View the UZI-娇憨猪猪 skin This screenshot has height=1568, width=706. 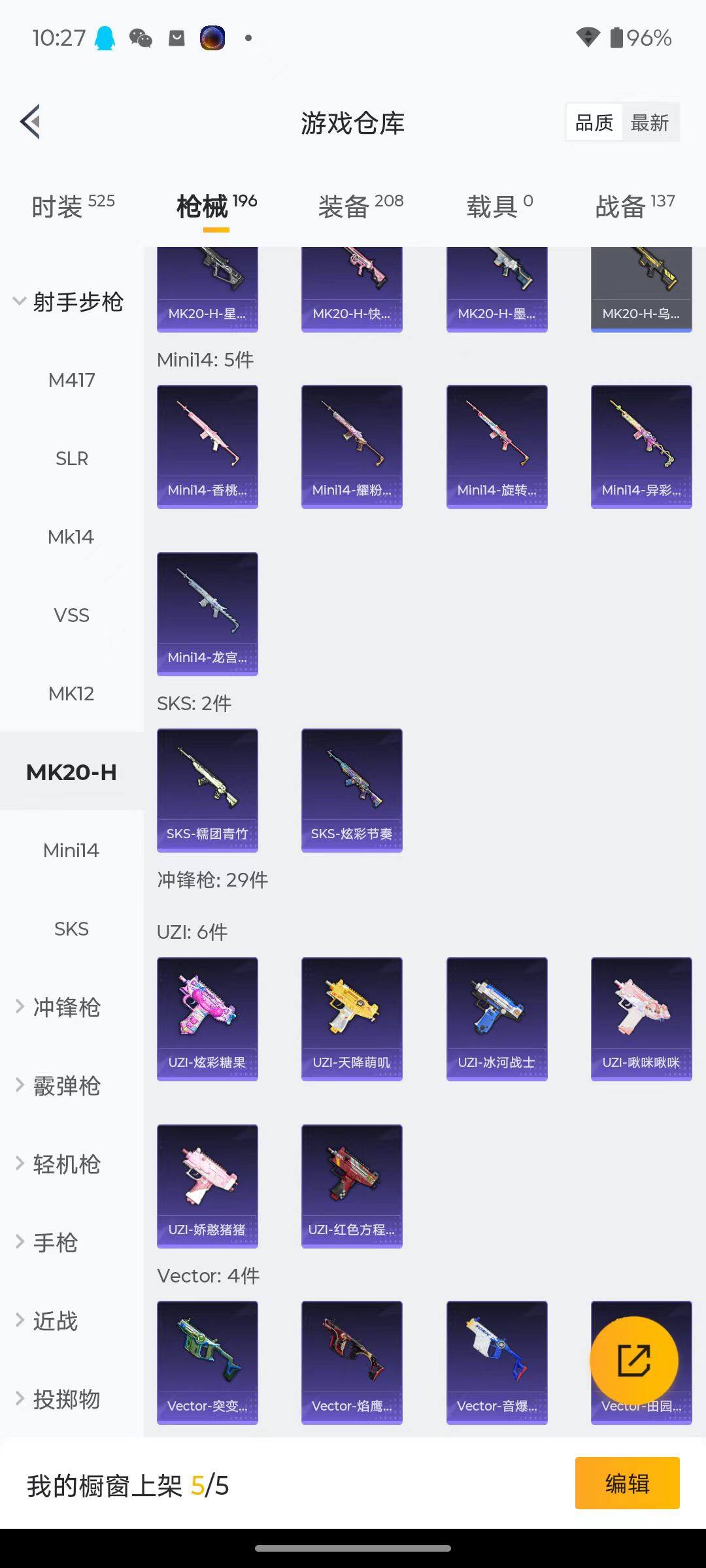pos(207,1186)
